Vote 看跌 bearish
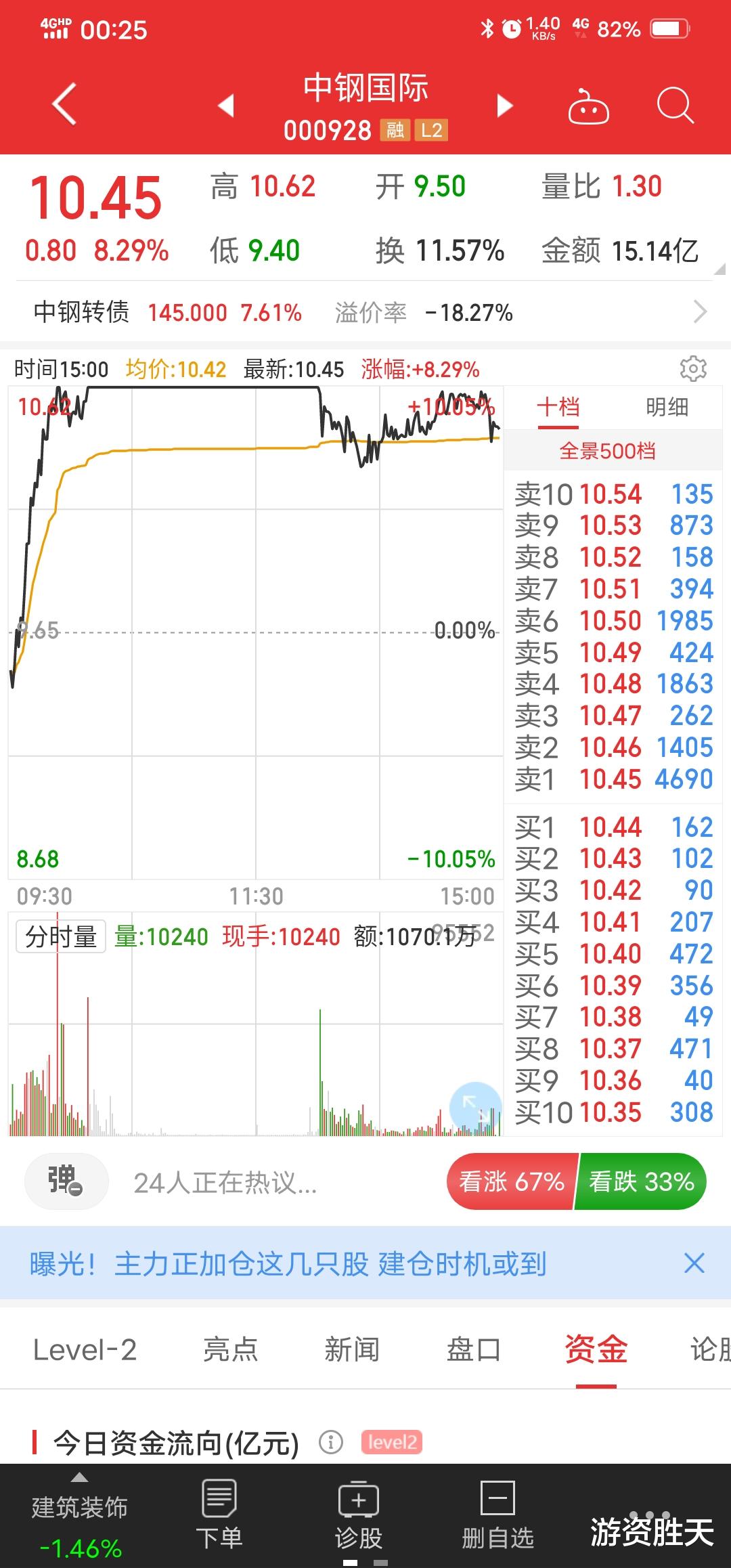The width and height of the screenshot is (731, 1568). coord(641,1182)
